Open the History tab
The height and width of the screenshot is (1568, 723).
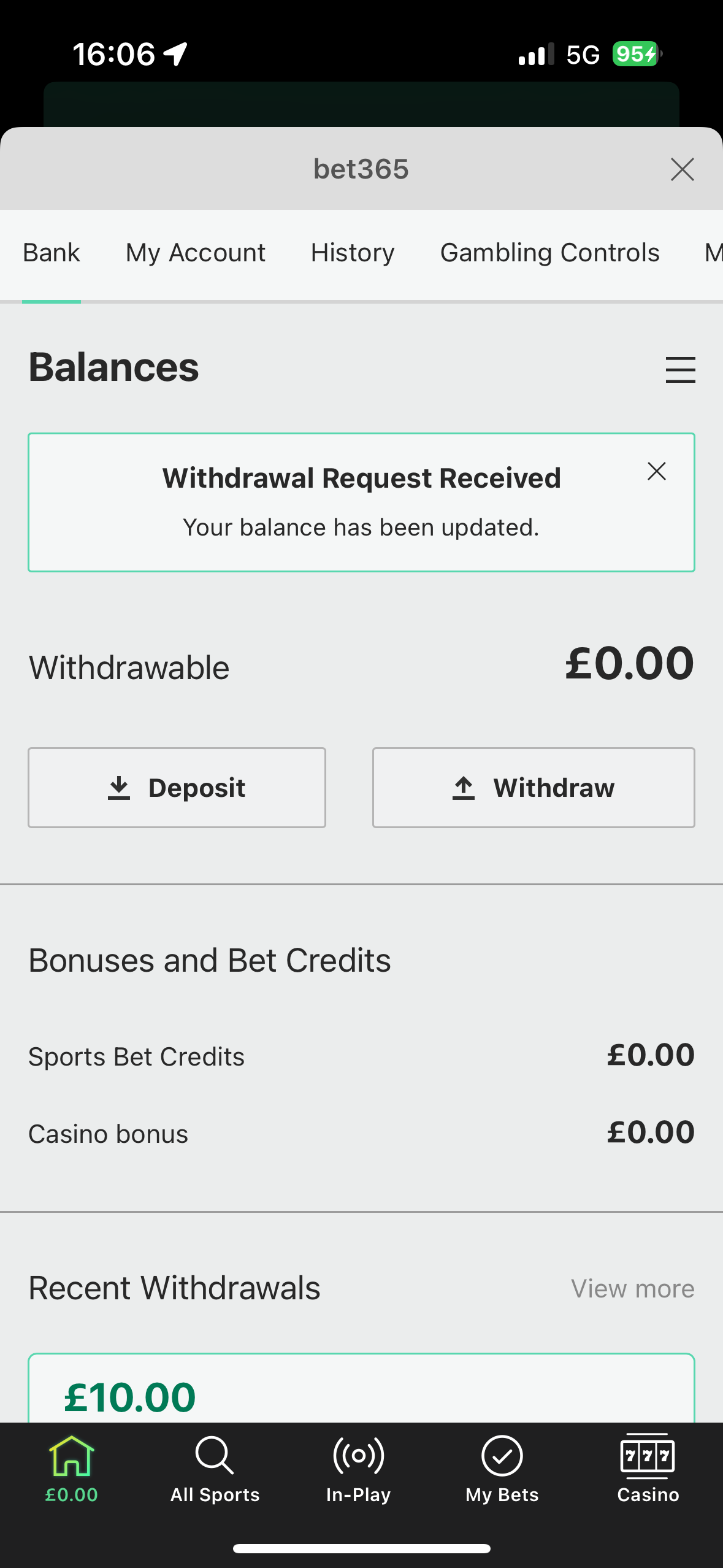click(352, 252)
